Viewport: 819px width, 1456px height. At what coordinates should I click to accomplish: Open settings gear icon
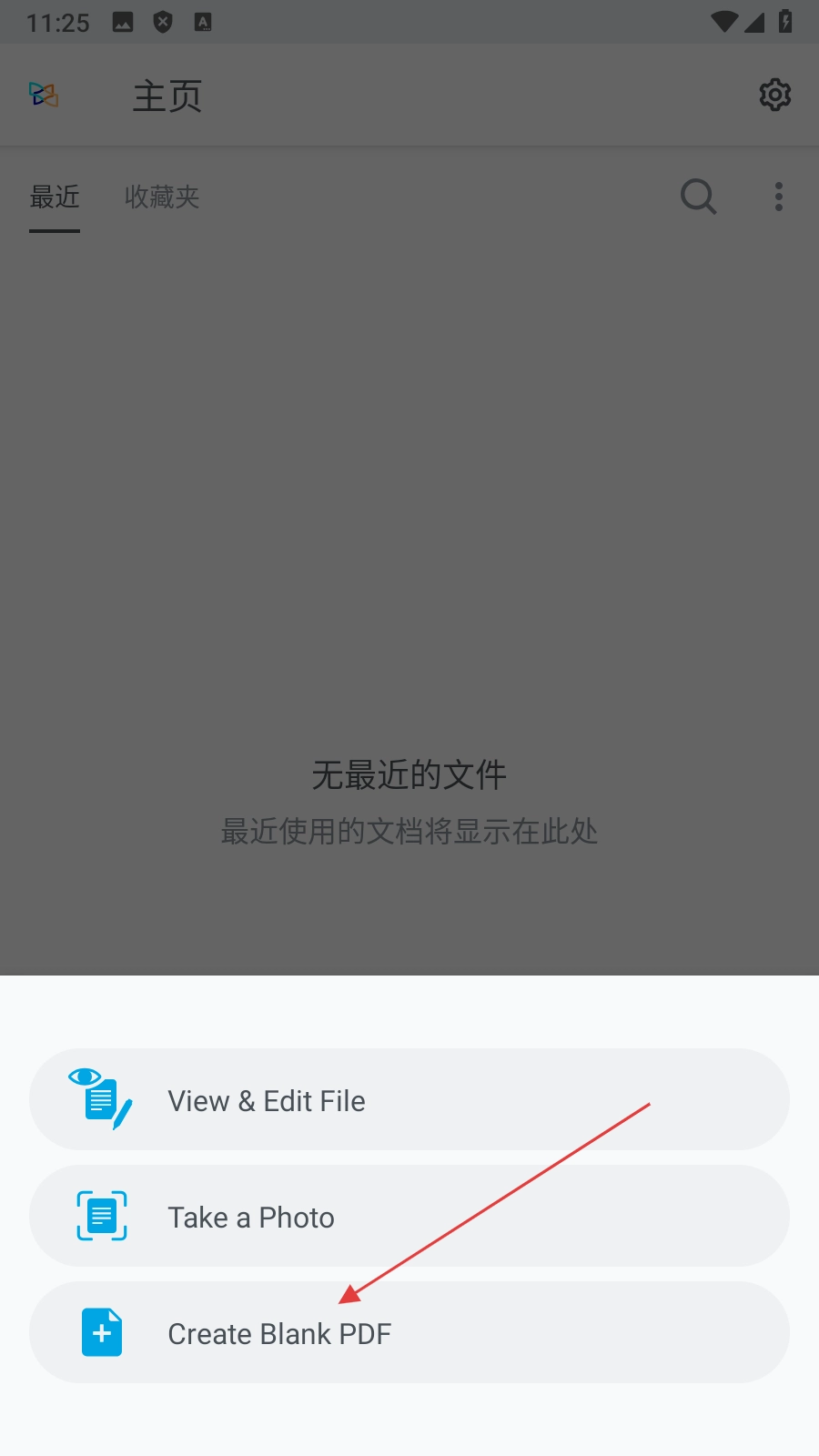tap(774, 95)
